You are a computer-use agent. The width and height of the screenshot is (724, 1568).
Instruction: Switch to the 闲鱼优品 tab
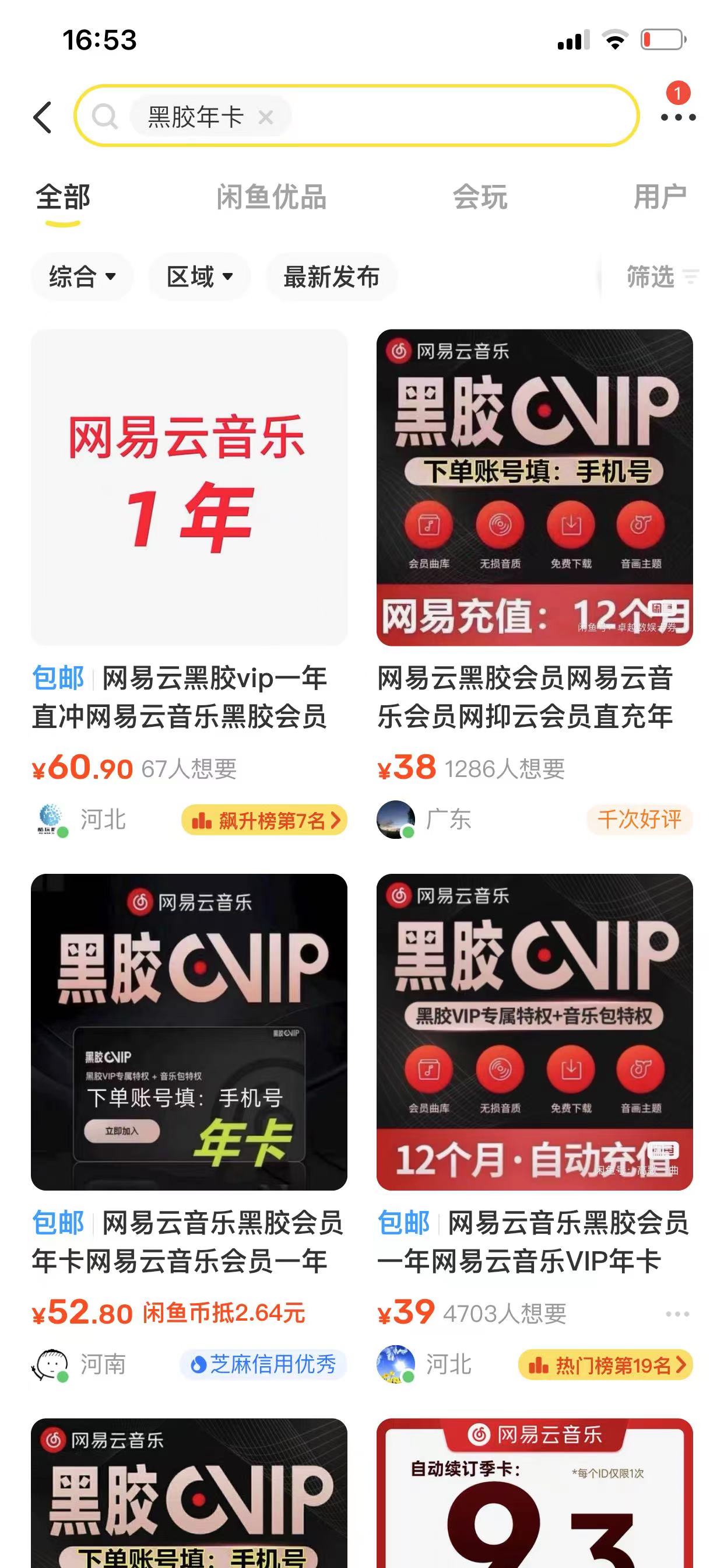tap(271, 197)
